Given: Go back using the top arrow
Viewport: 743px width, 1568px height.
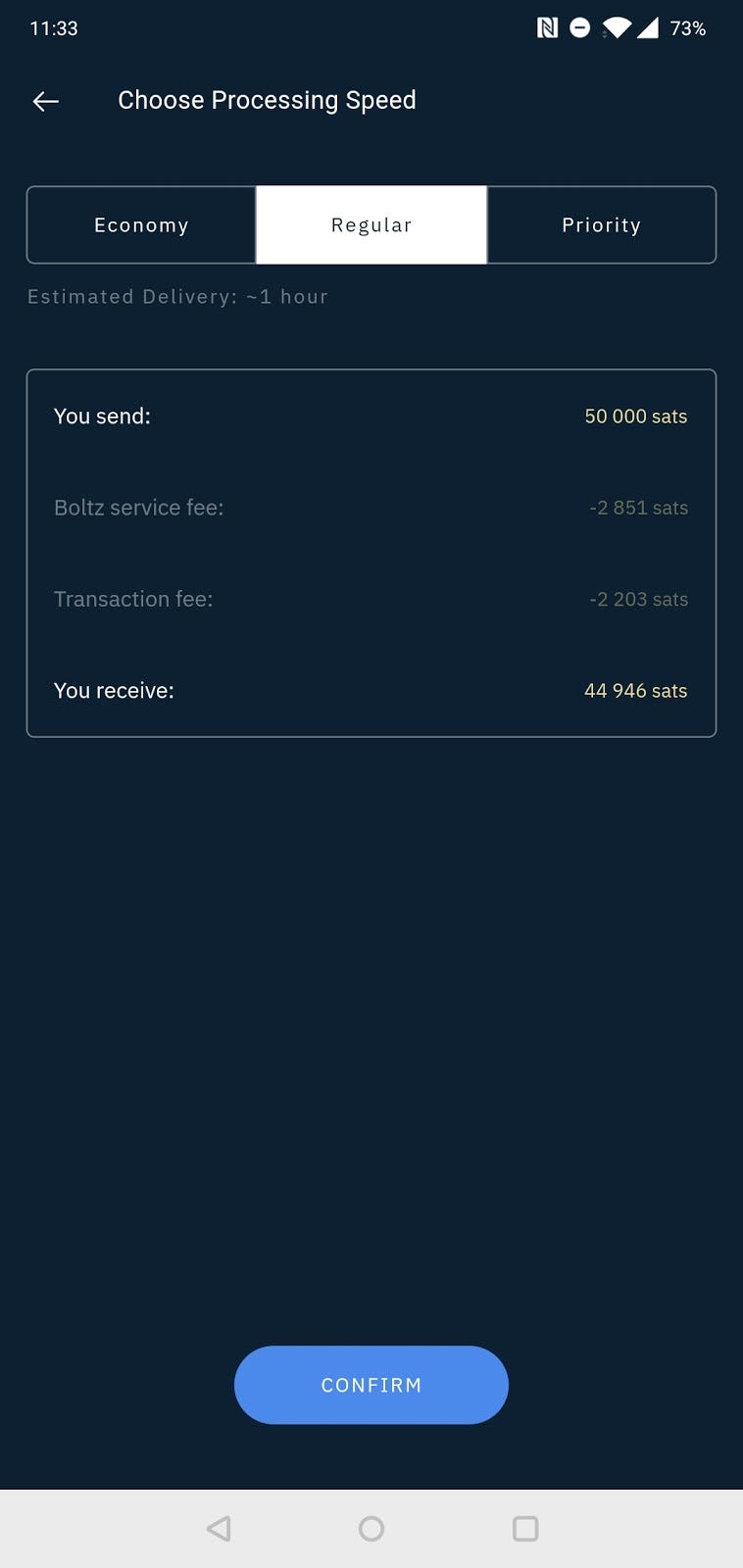Looking at the screenshot, I should click(46, 101).
